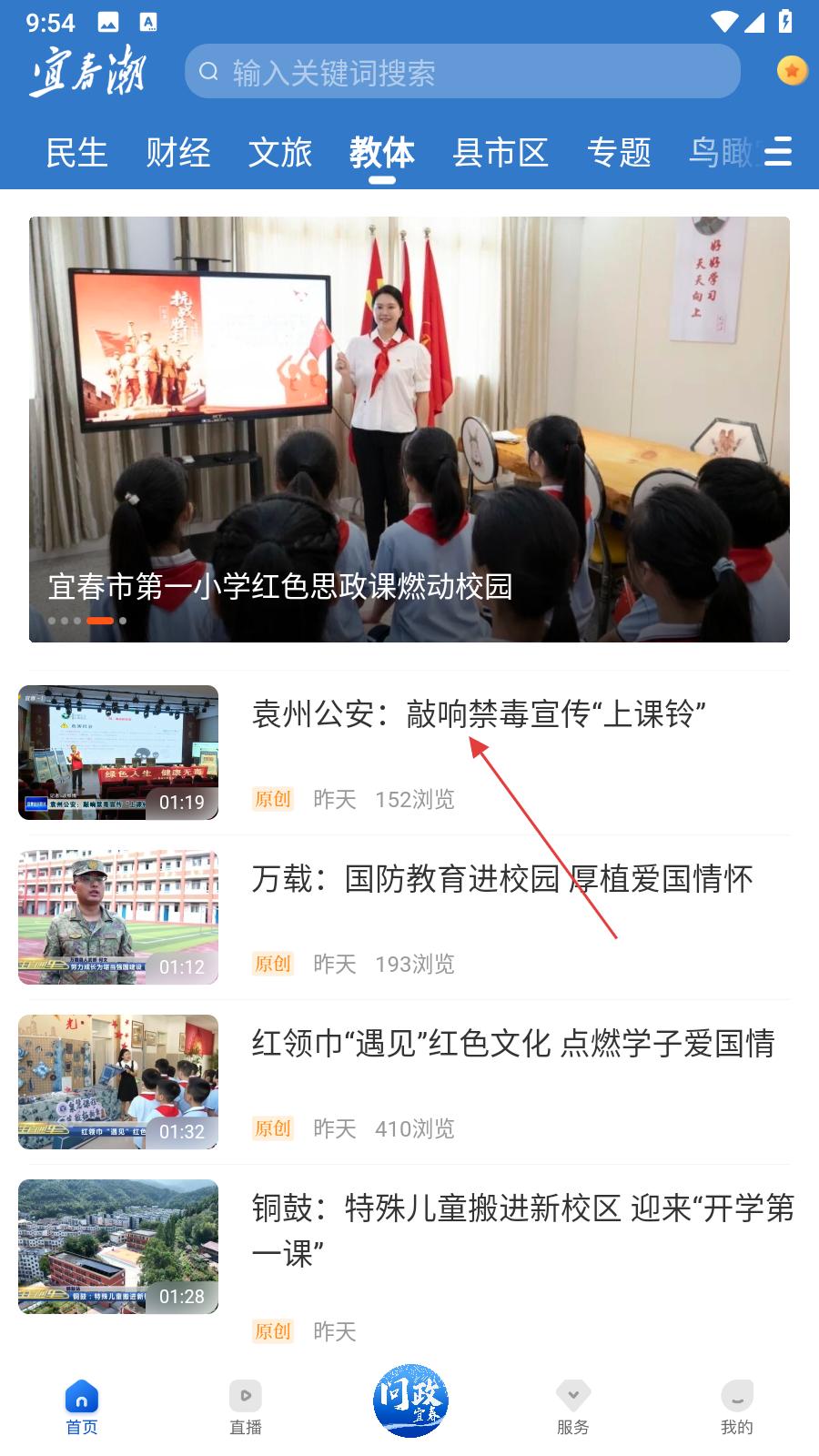This screenshot has width=819, height=1456.
Task: Go to the 服务 tab
Action: [573, 1408]
